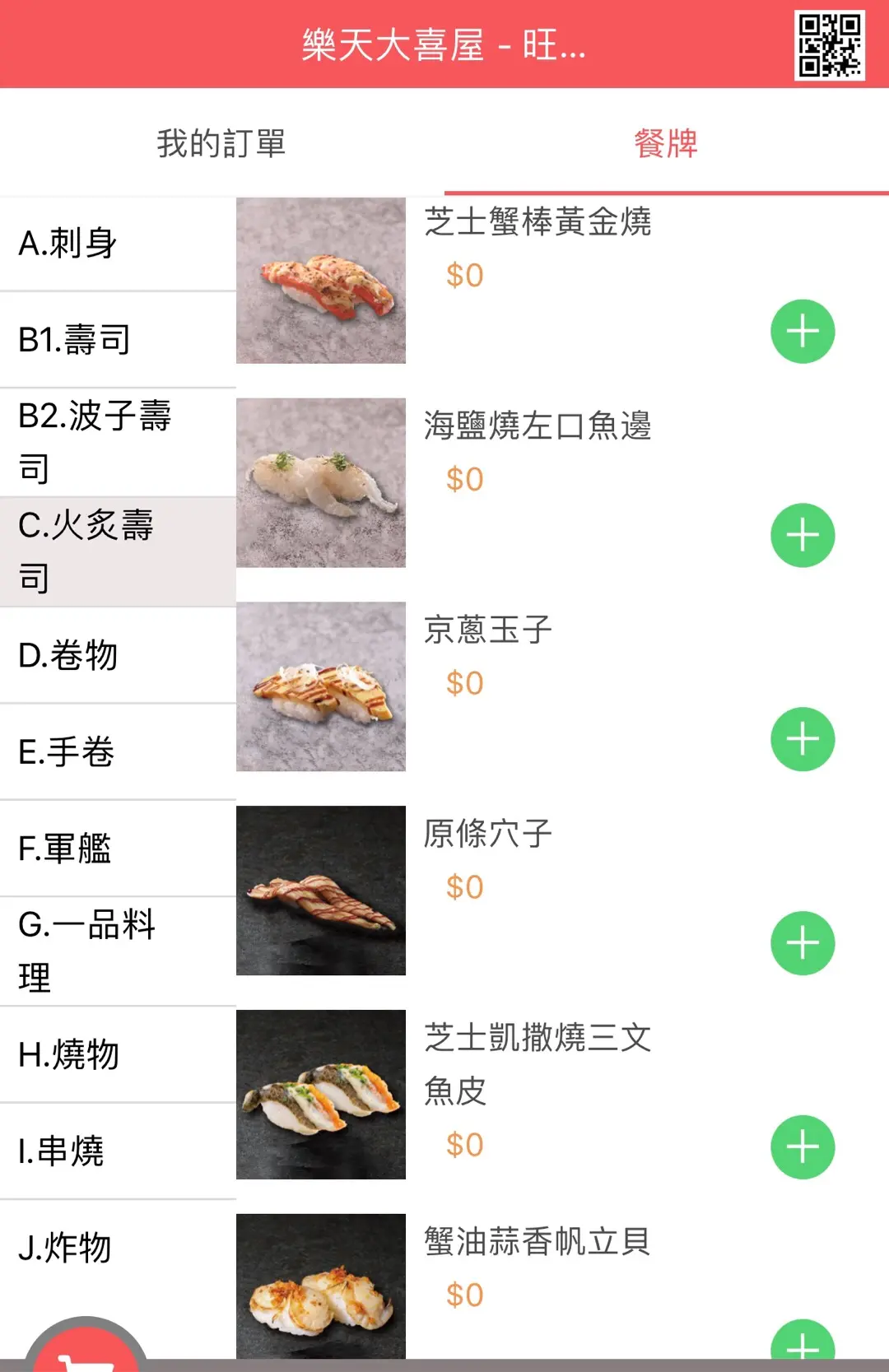The width and height of the screenshot is (889, 1372).
Task: Select the H.燒物 category
Action: (118, 1054)
